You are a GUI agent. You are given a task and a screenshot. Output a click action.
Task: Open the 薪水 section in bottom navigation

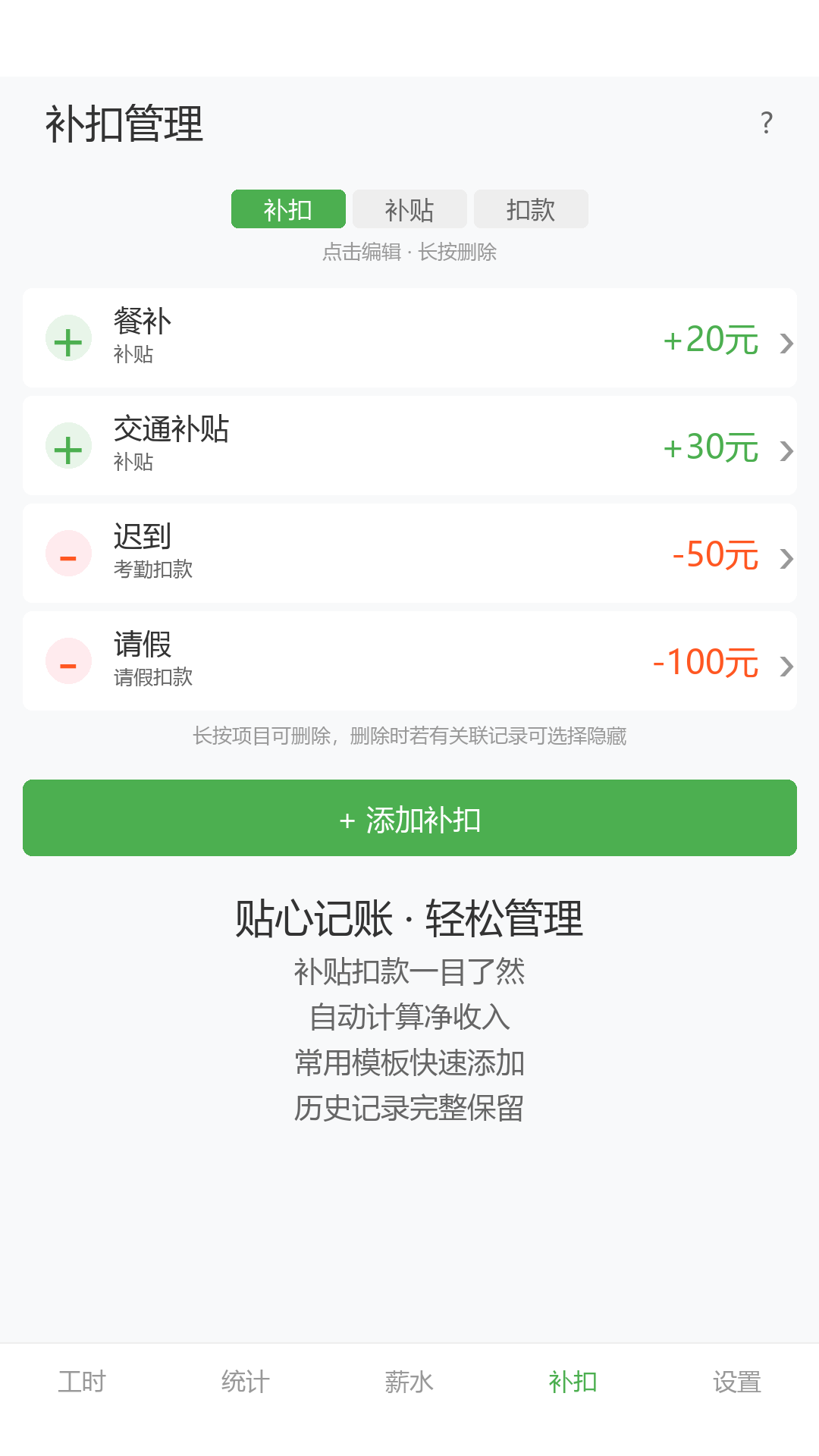pyautogui.click(x=409, y=1382)
